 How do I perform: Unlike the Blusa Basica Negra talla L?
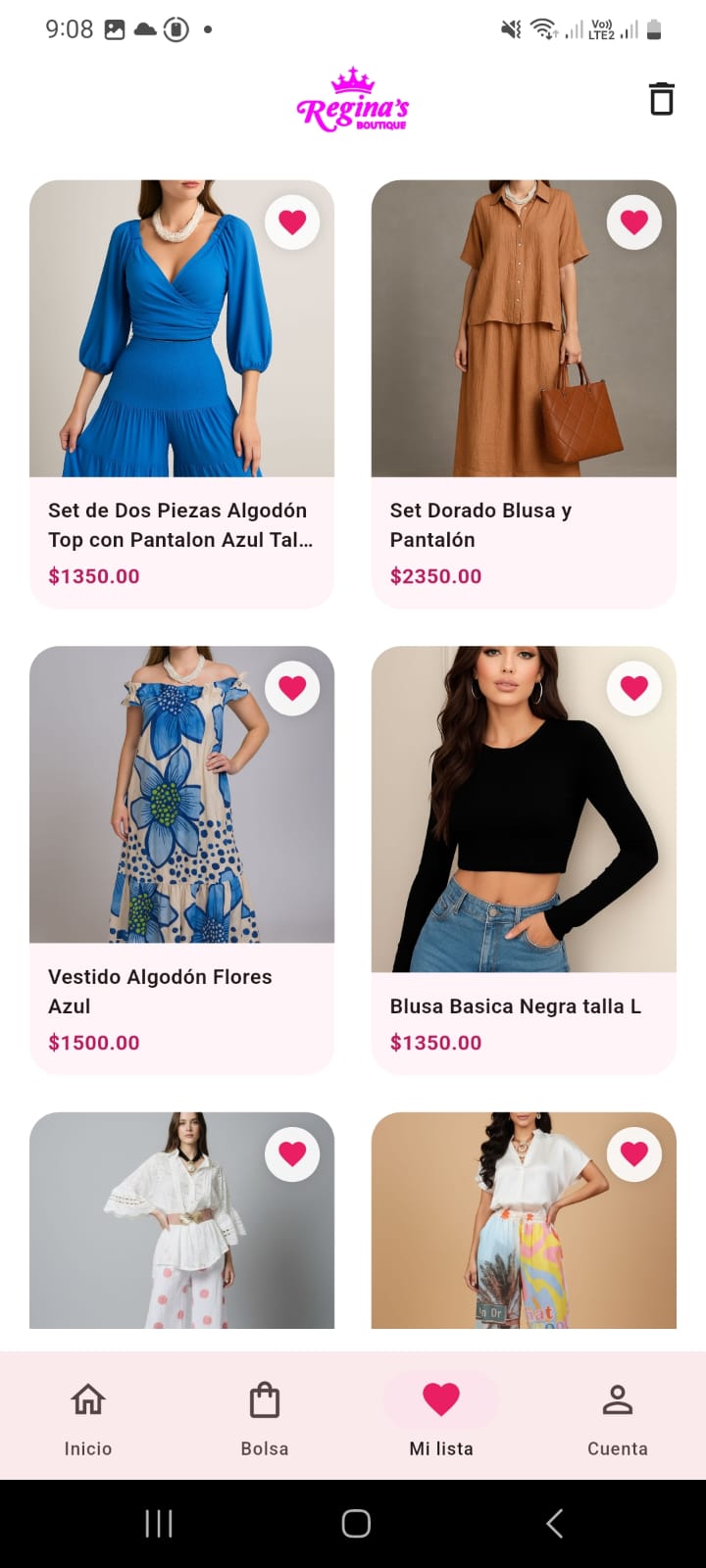pyautogui.click(x=634, y=688)
